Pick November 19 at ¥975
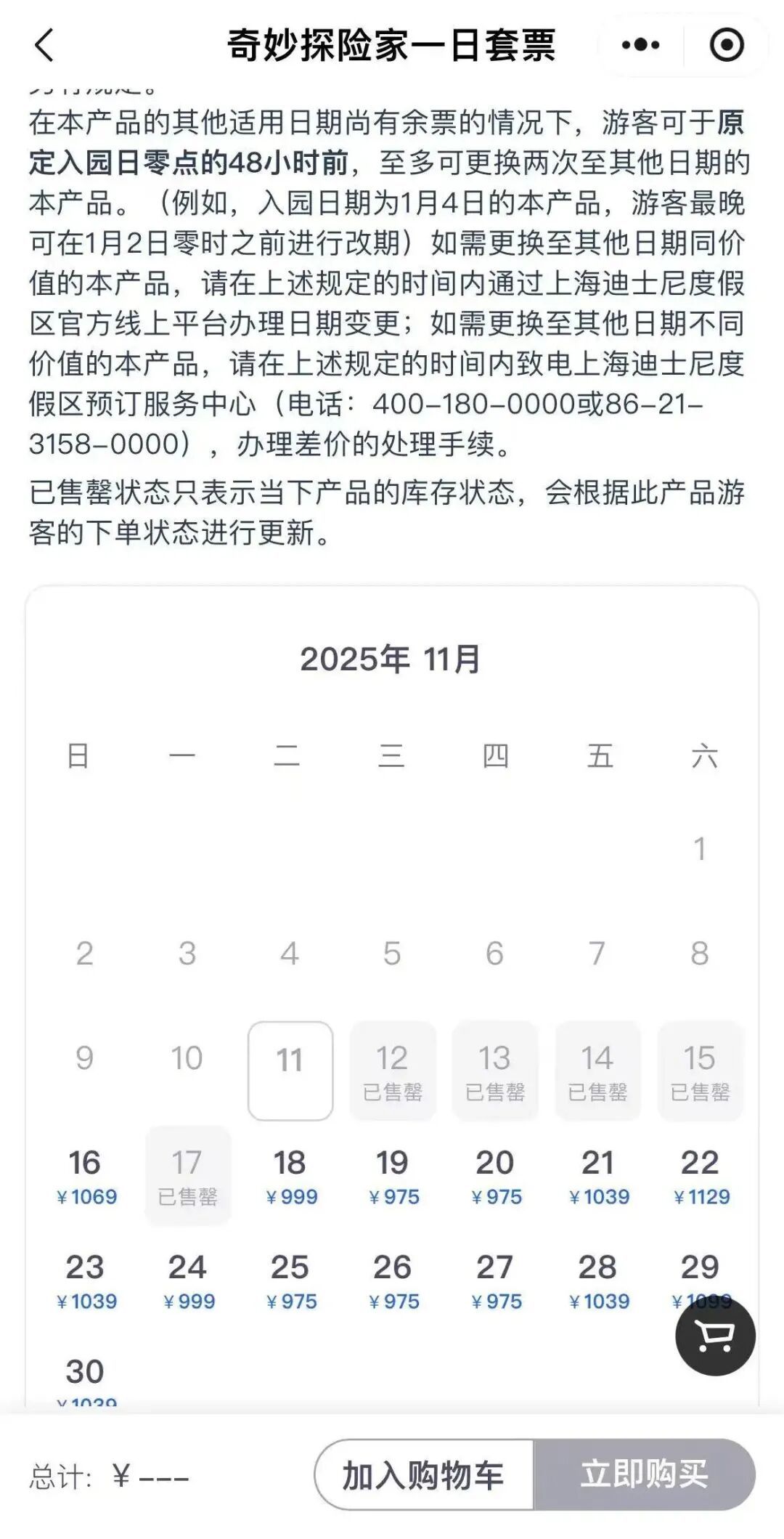This screenshot has width=784, height=1539. (x=392, y=1175)
